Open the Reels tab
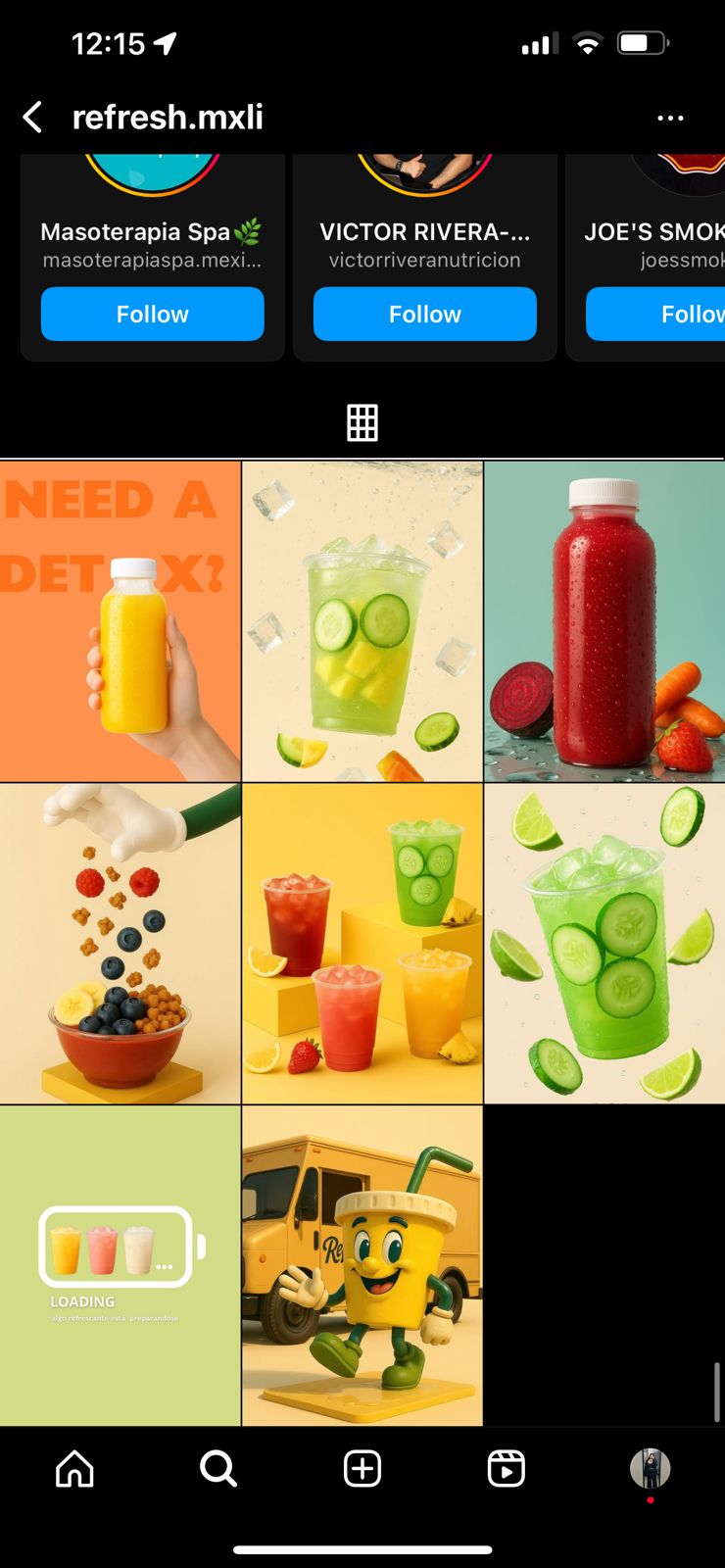The height and width of the screenshot is (1568, 725). point(506,1468)
